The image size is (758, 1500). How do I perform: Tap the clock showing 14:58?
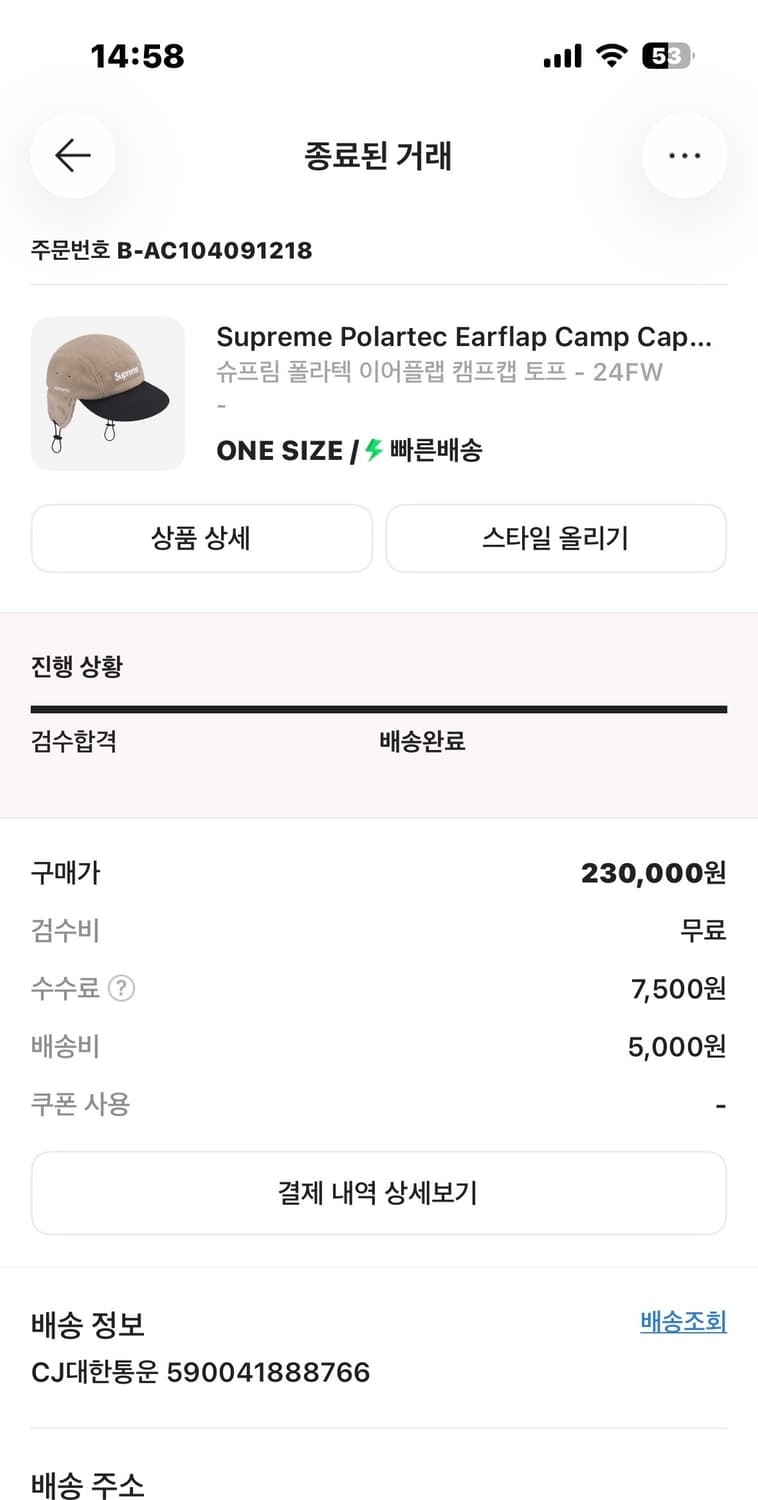pyautogui.click(x=137, y=57)
